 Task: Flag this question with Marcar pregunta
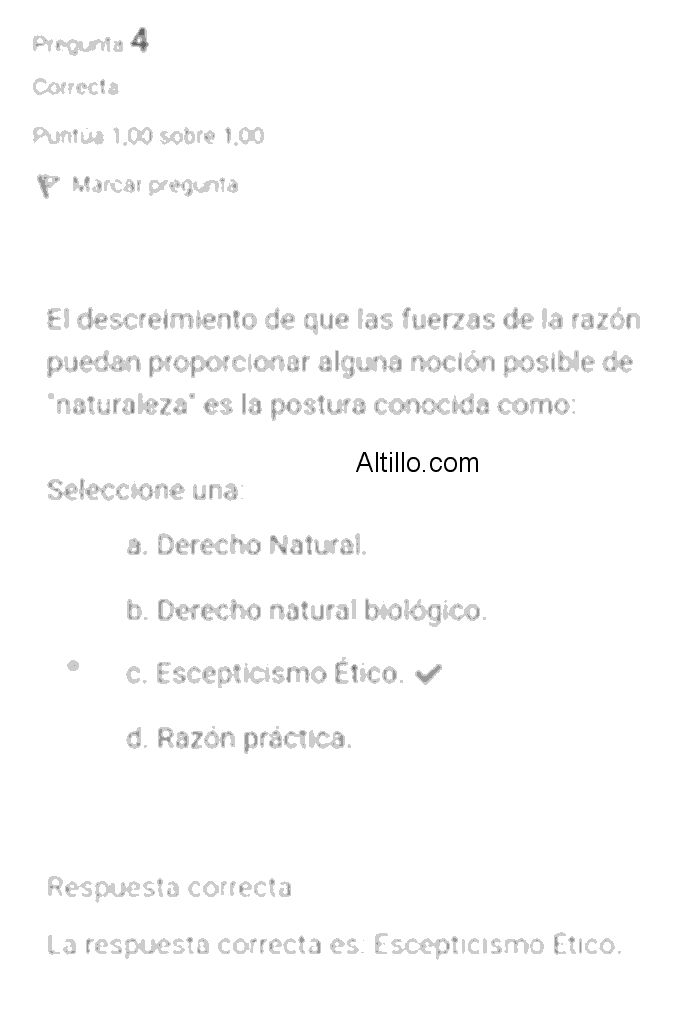click(137, 186)
